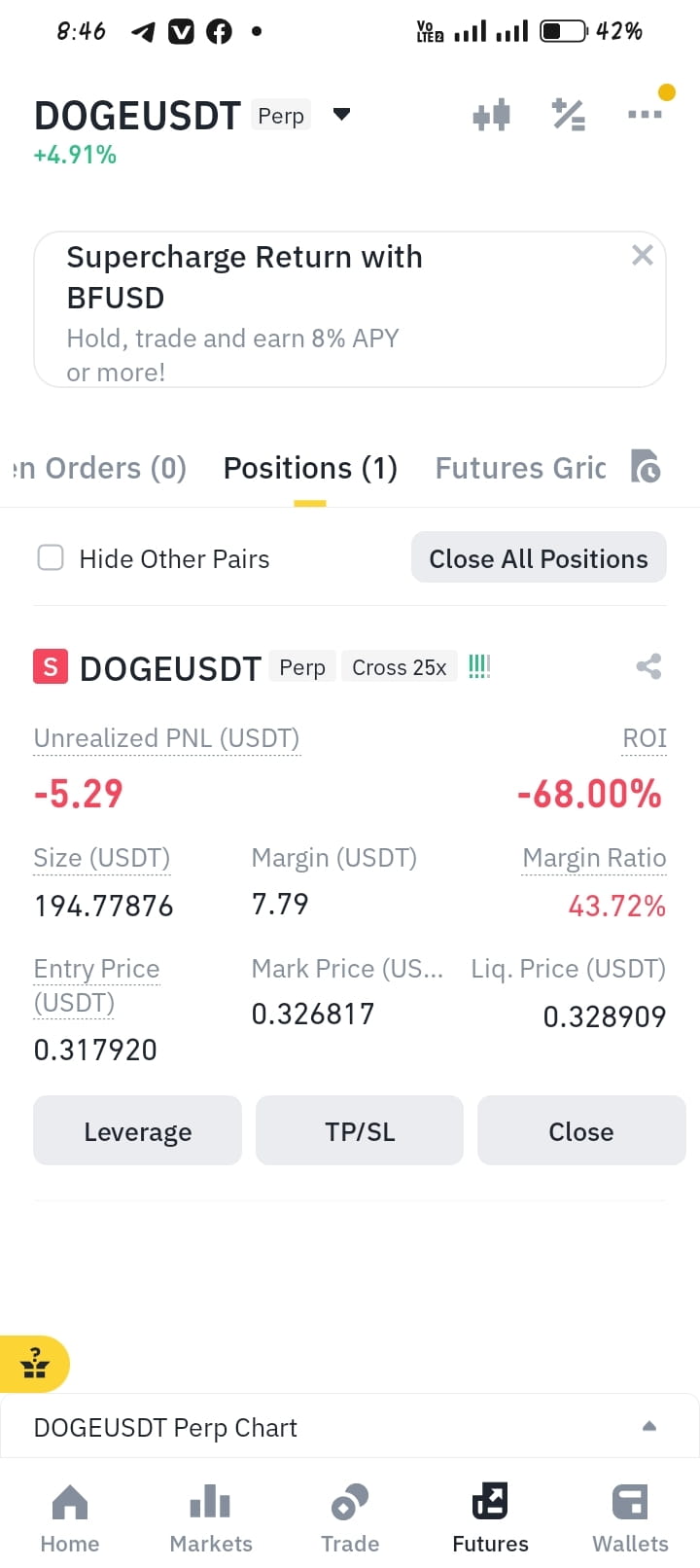Open the DOGEUSDT pair selector dropdown

tap(340, 115)
